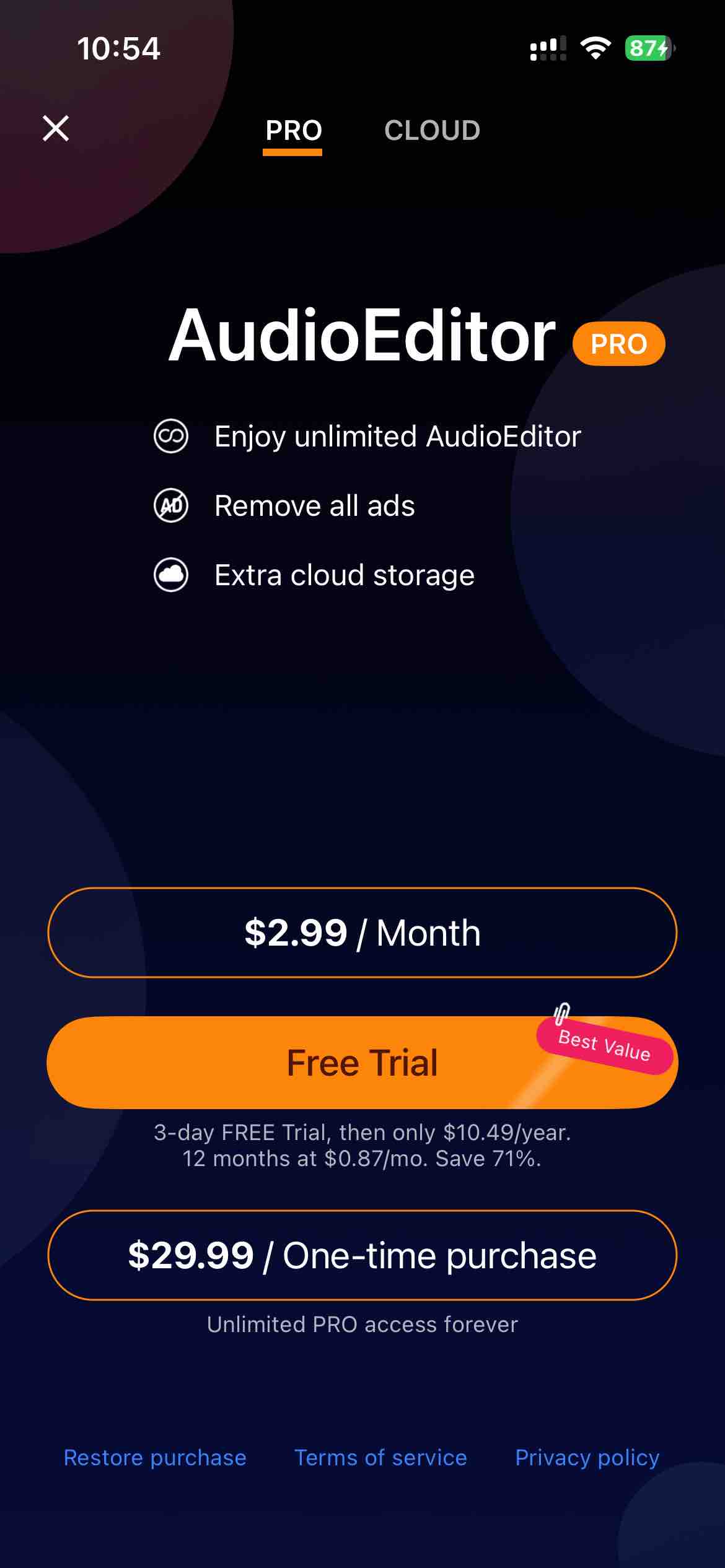This screenshot has width=725, height=1568.
Task: Tap the battery indicator showing 87
Action: pos(646,48)
